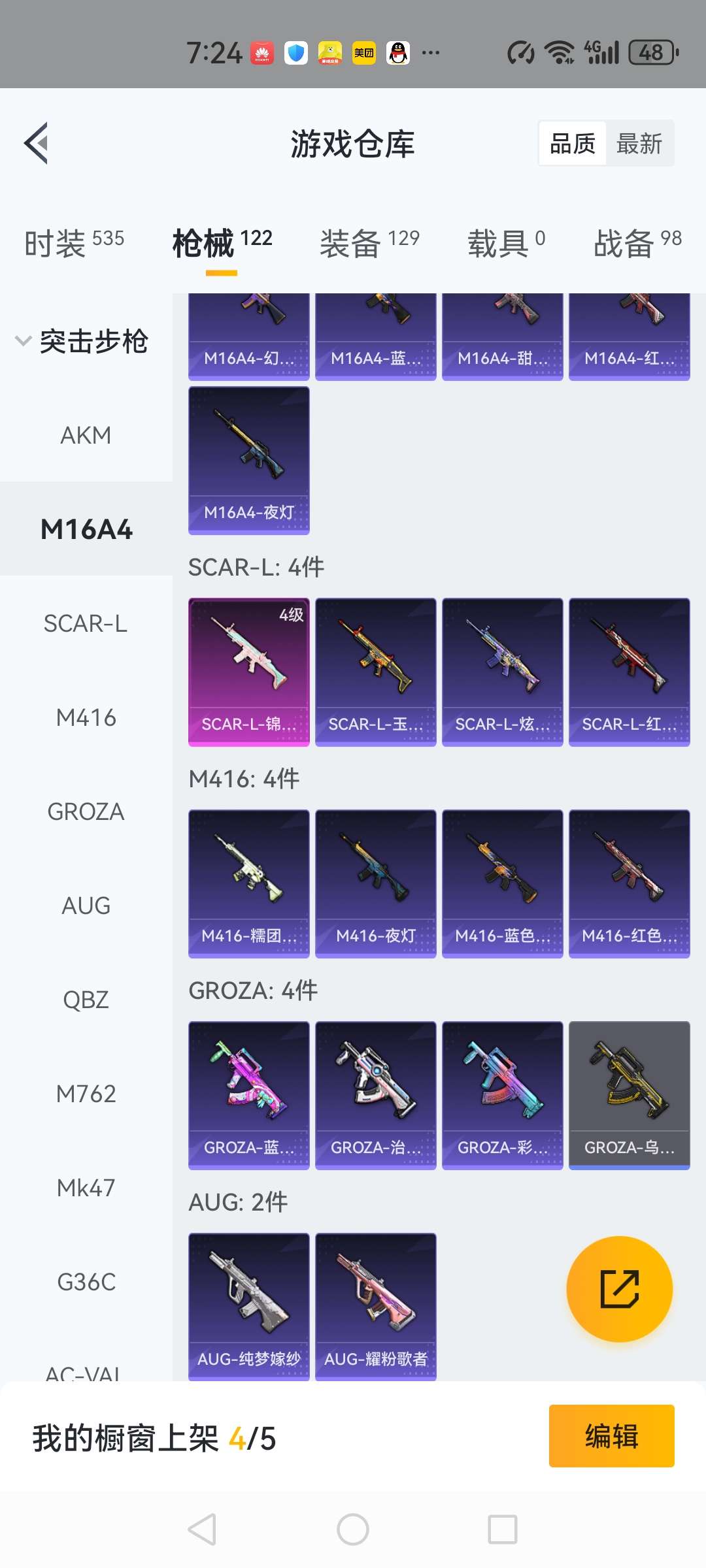Switch to the 装备 tab
The height and width of the screenshot is (1568, 706).
(369, 242)
